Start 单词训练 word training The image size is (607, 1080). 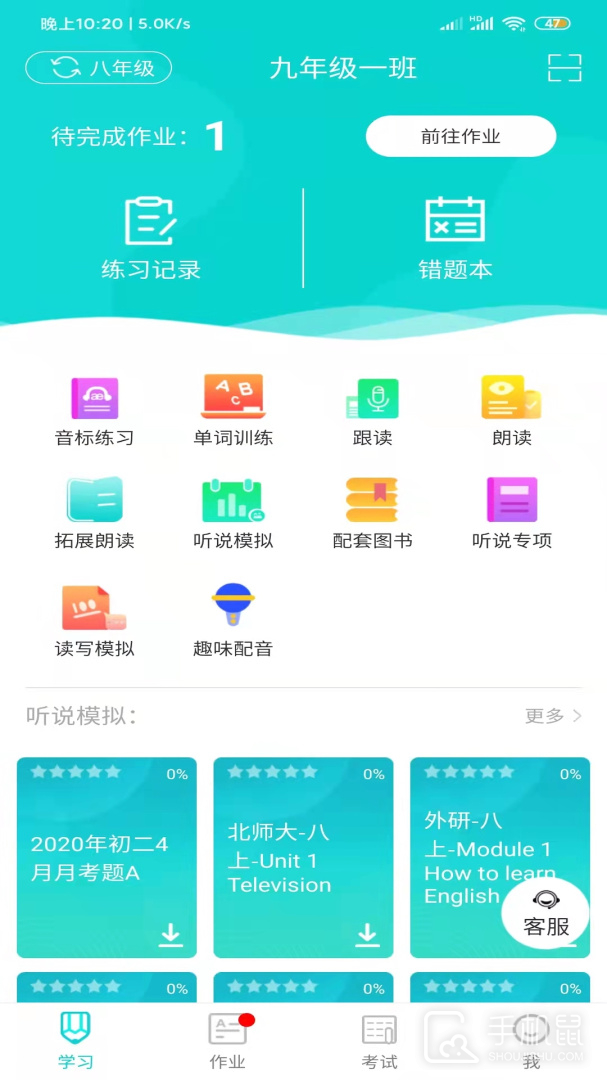(233, 410)
